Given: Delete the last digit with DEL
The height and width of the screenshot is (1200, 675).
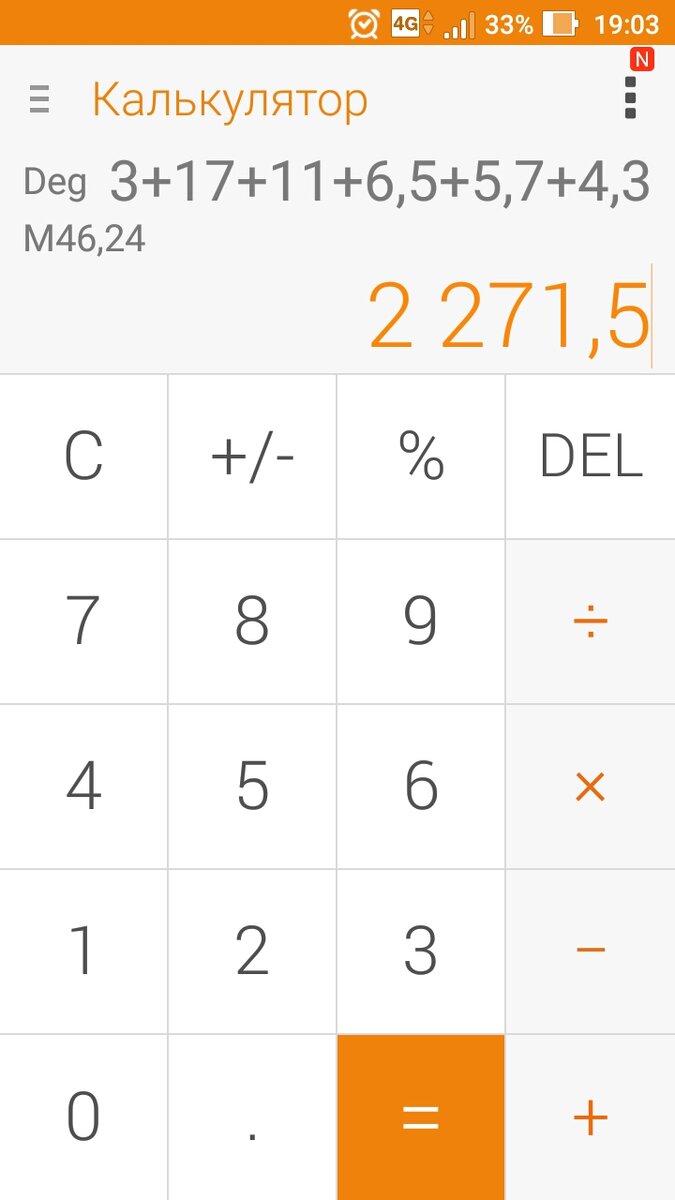Looking at the screenshot, I should point(590,457).
